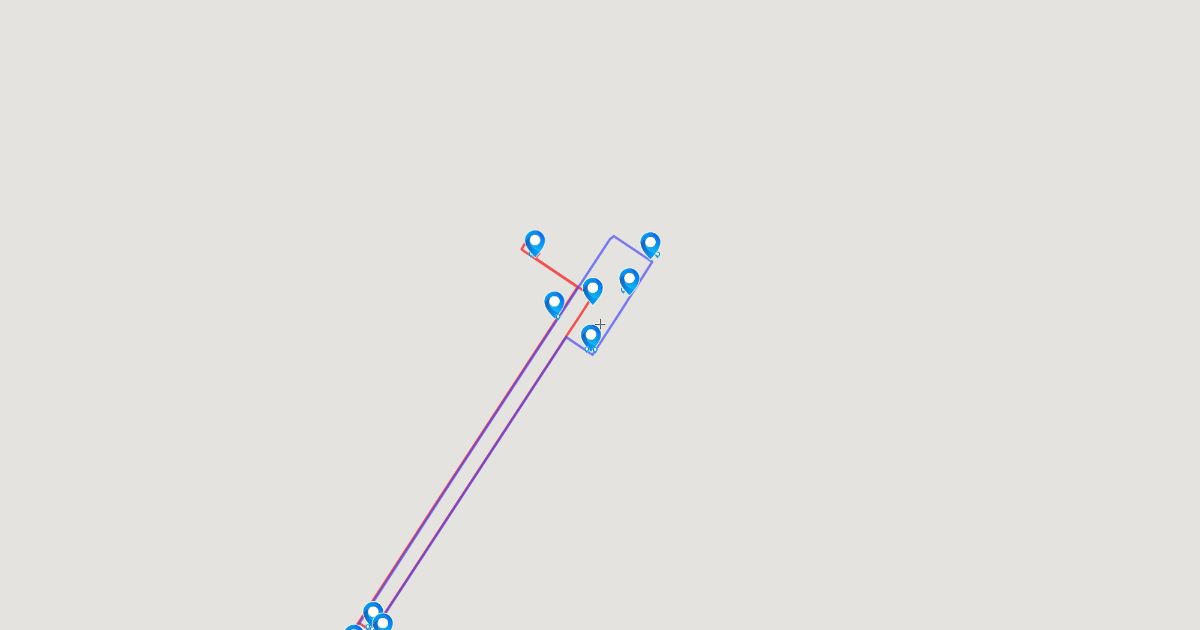1200x630 pixels.
Task: Open the pin sitting on the long purple route
Action: point(554,303)
